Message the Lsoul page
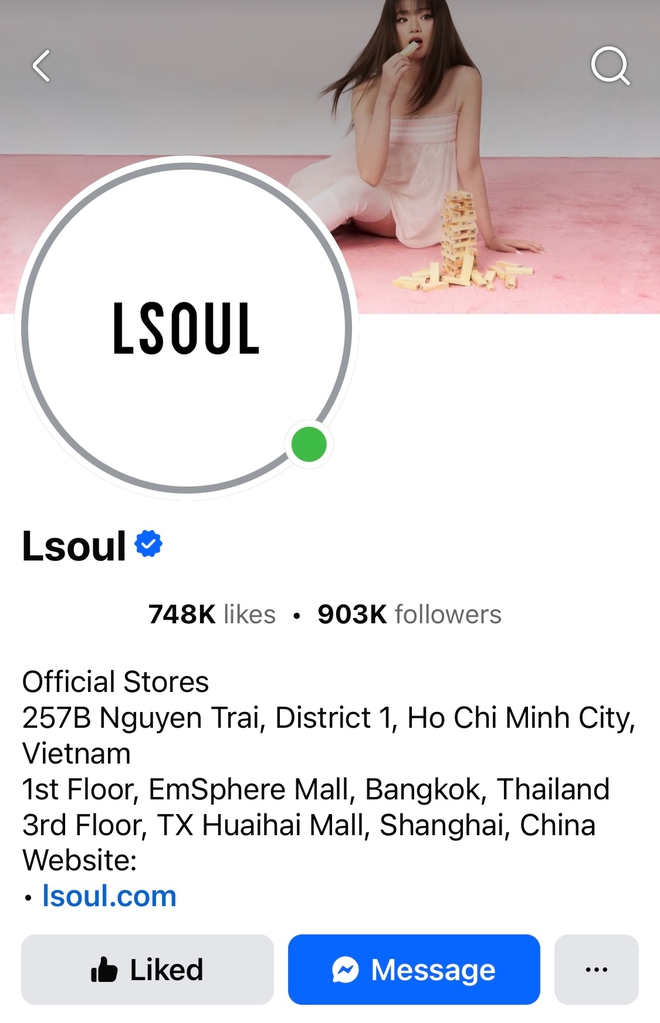Viewport: 660px width, 1023px height. point(414,969)
